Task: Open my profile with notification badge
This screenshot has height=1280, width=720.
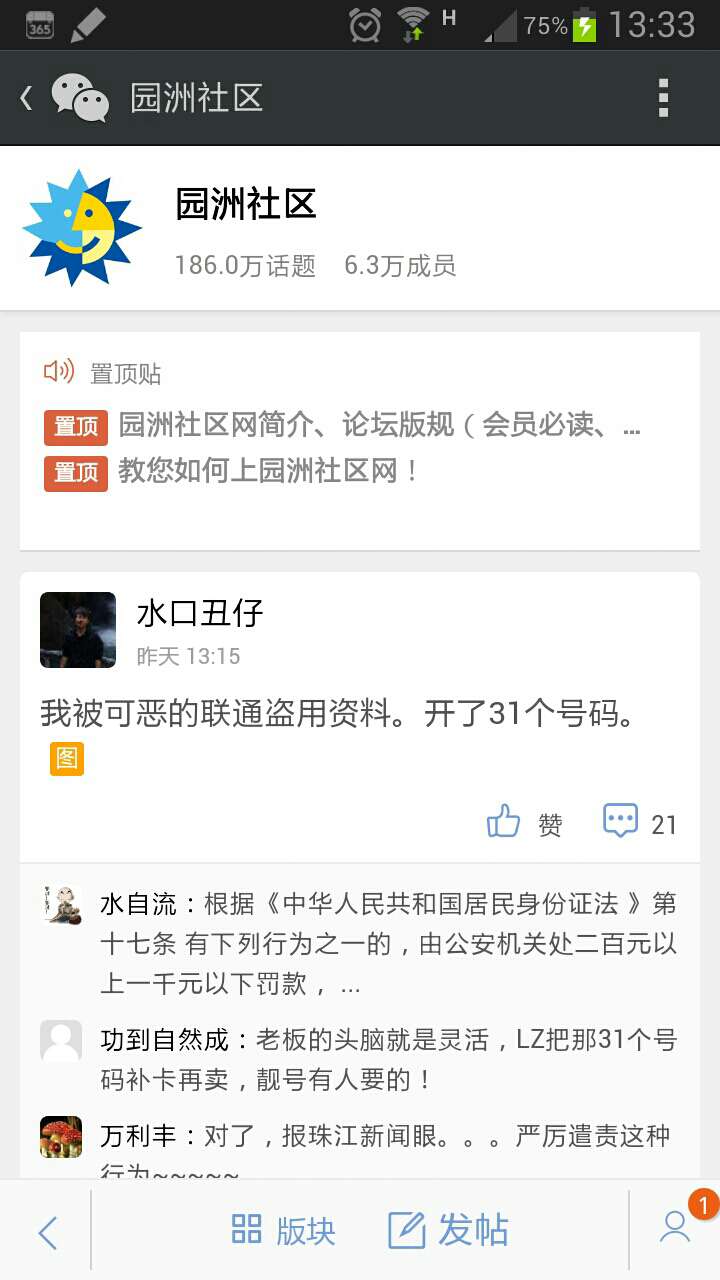Action: pos(676,1228)
